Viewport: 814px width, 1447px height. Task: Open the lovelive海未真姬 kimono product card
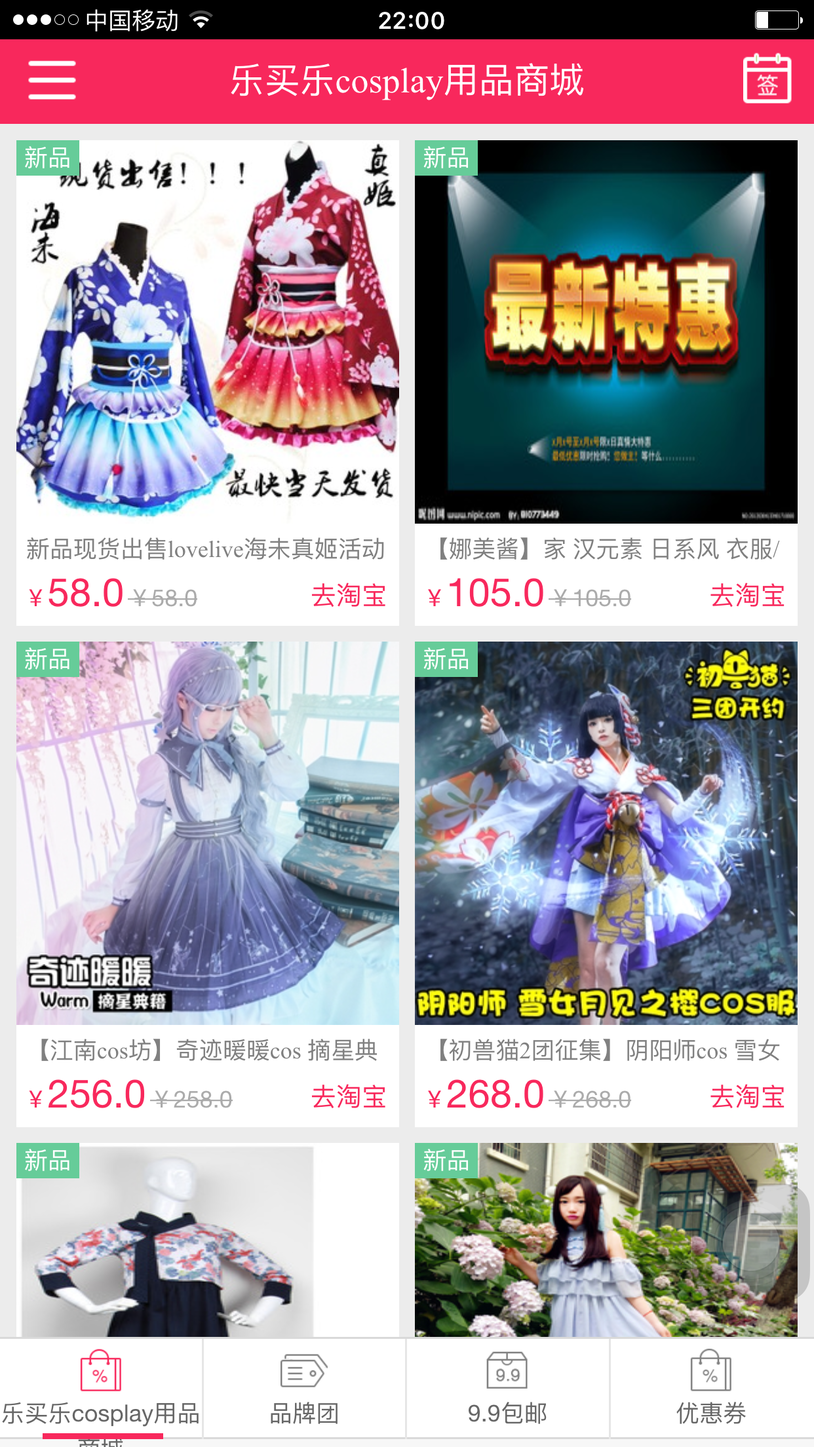[x=207, y=332]
